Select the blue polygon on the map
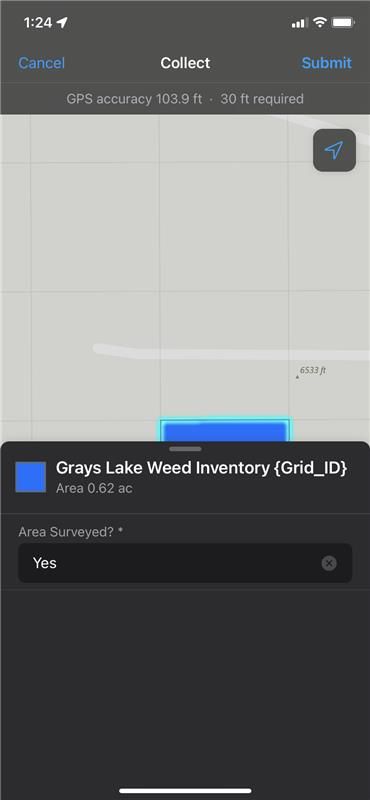 pyautogui.click(x=225, y=431)
